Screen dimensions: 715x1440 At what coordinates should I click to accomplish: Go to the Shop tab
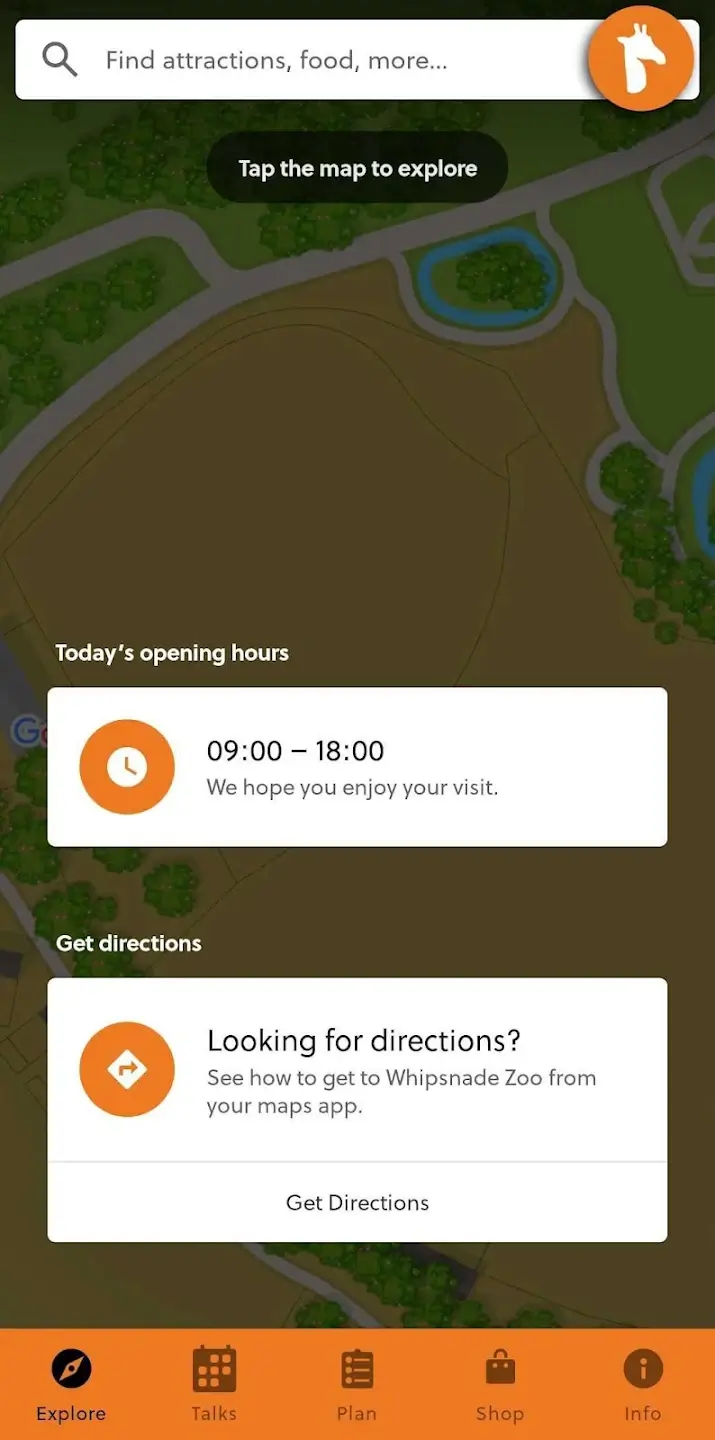pyautogui.click(x=499, y=1384)
